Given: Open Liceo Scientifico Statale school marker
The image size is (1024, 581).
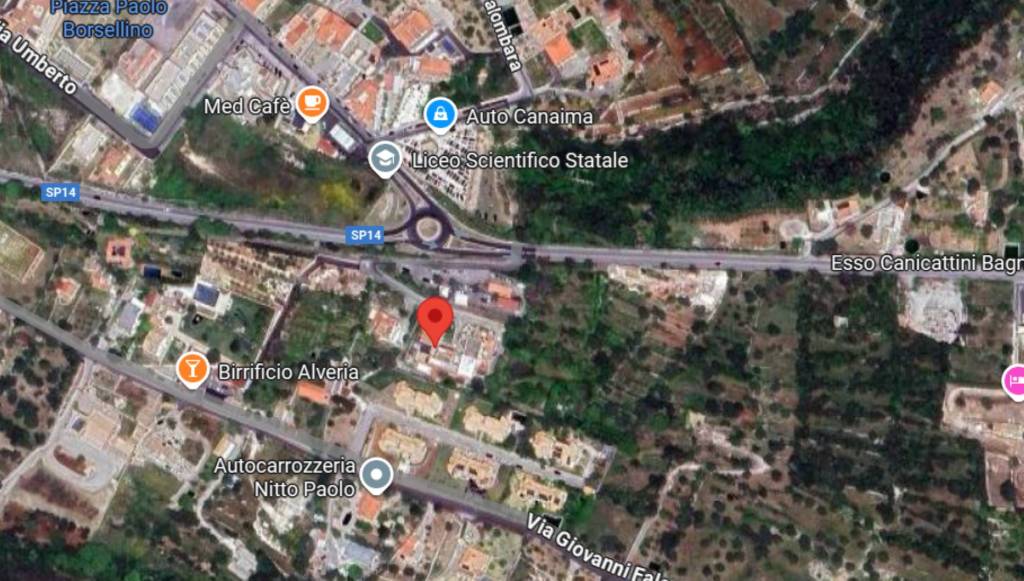Looking at the screenshot, I should click(x=385, y=158).
